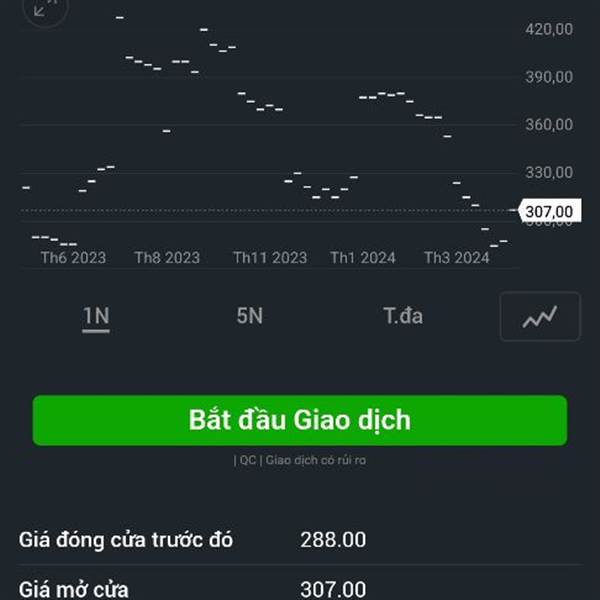Change the chart type to line
This screenshot has height=600, width=600.
click(x=539, y=317)
